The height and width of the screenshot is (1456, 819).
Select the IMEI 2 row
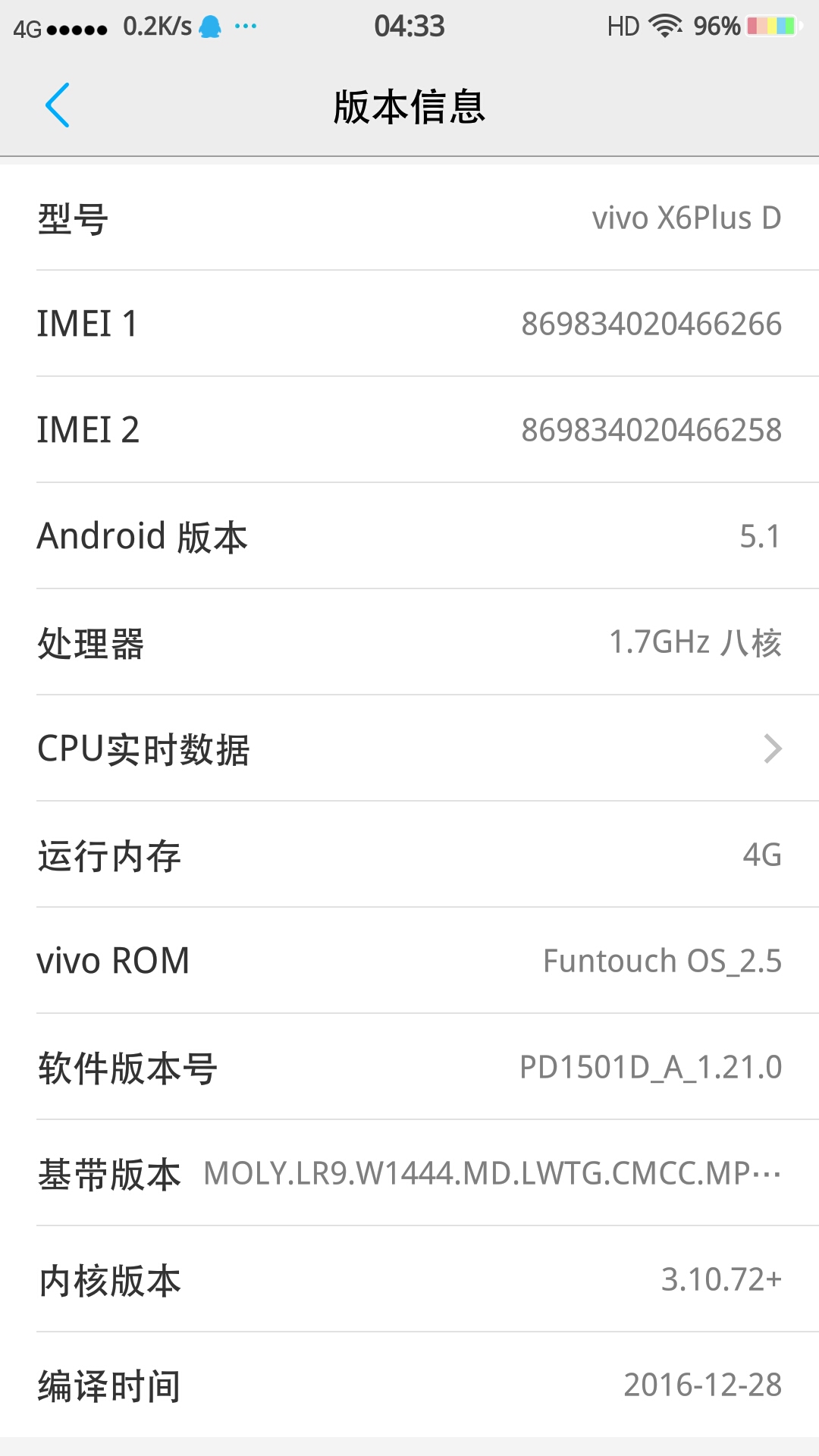pyautogui.click(x=409, y=431)
